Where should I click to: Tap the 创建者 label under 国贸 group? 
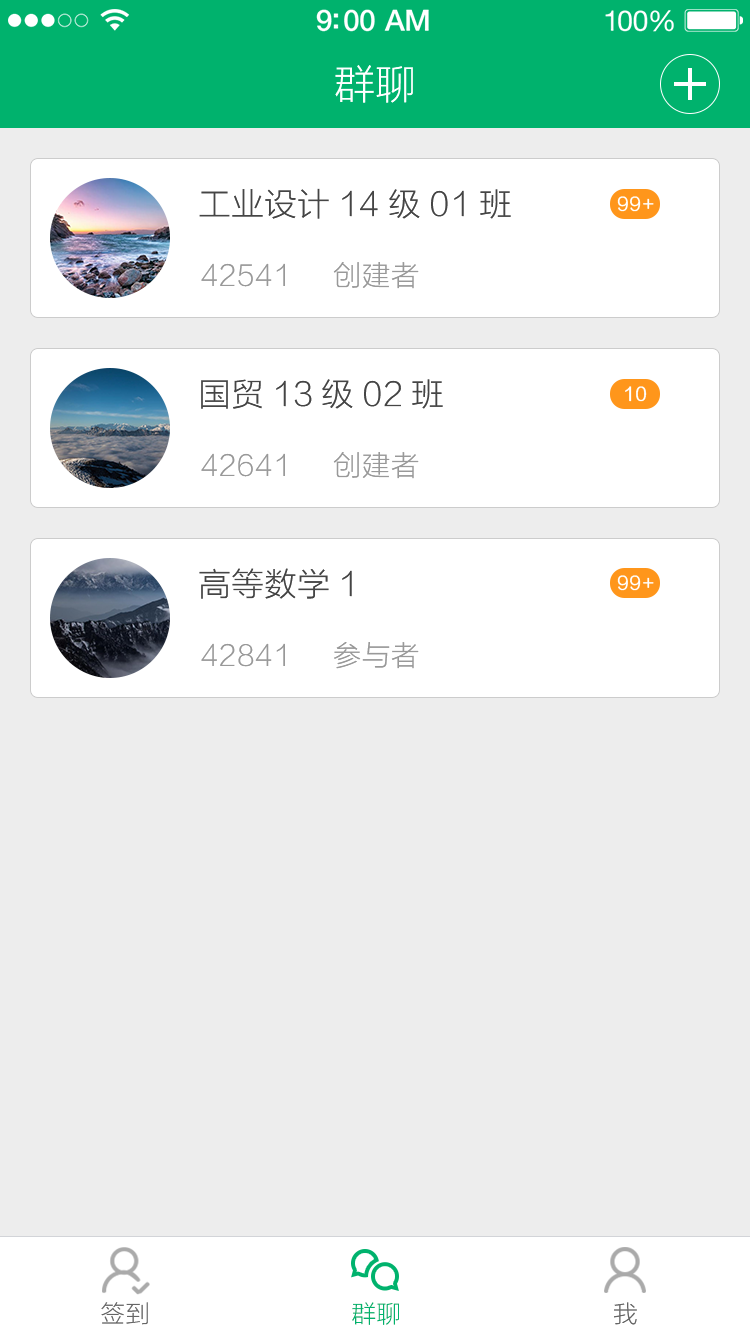(x=376, y=465)
